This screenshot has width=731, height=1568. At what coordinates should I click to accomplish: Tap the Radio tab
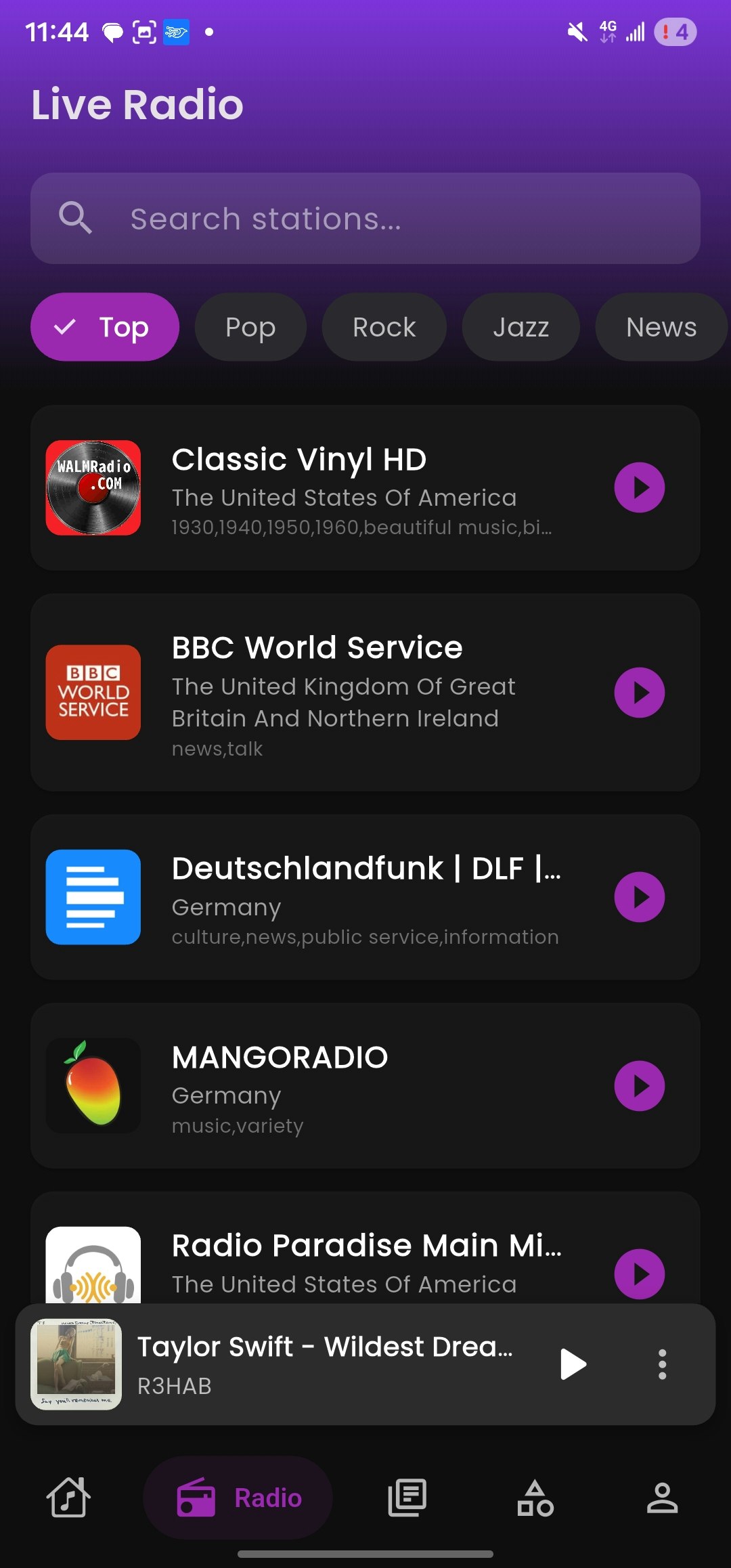pos(238,1498)
